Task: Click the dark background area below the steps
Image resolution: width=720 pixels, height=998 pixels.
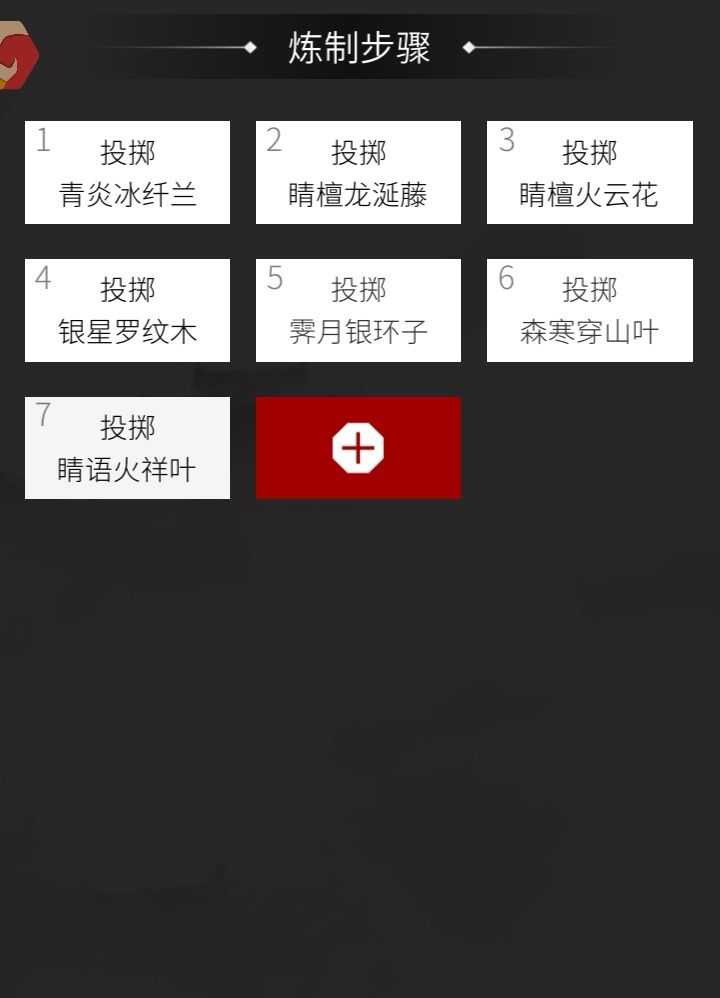Action: coord(360,700)
